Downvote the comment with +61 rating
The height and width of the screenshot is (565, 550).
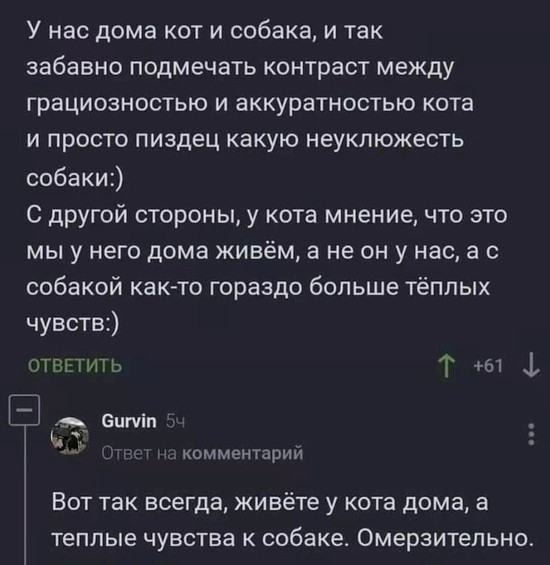coord(531,366)
